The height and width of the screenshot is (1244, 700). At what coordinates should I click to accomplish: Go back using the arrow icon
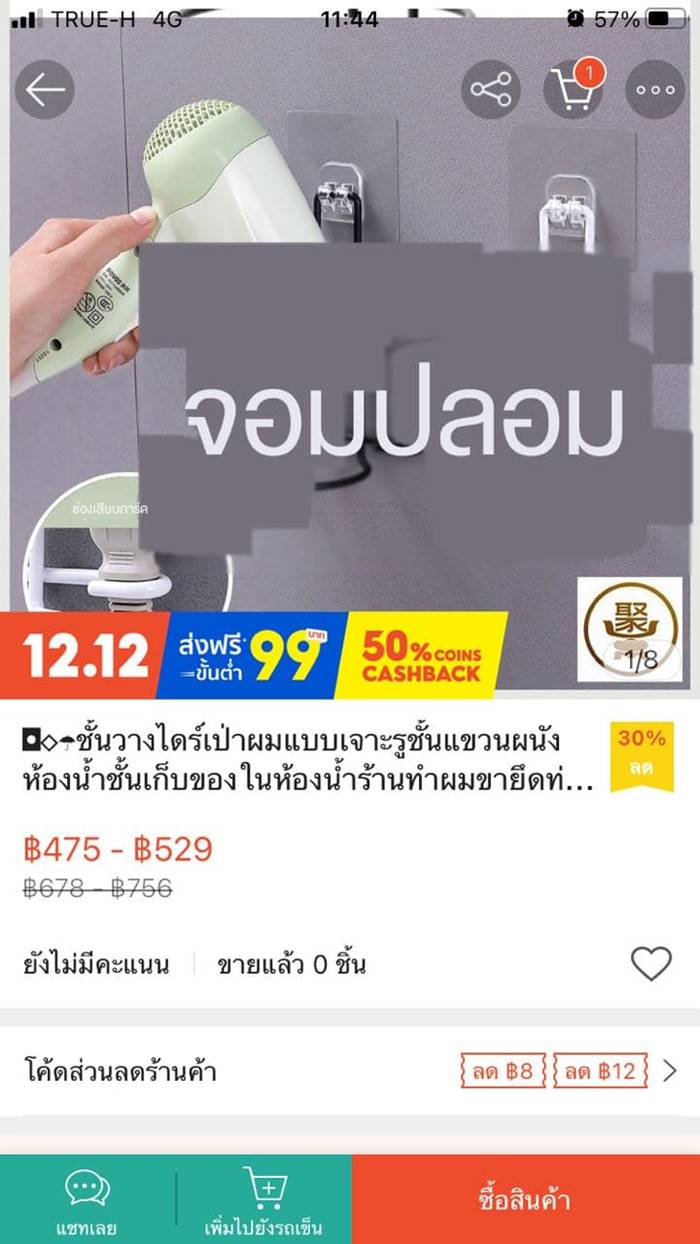click(x=45, y=90)
